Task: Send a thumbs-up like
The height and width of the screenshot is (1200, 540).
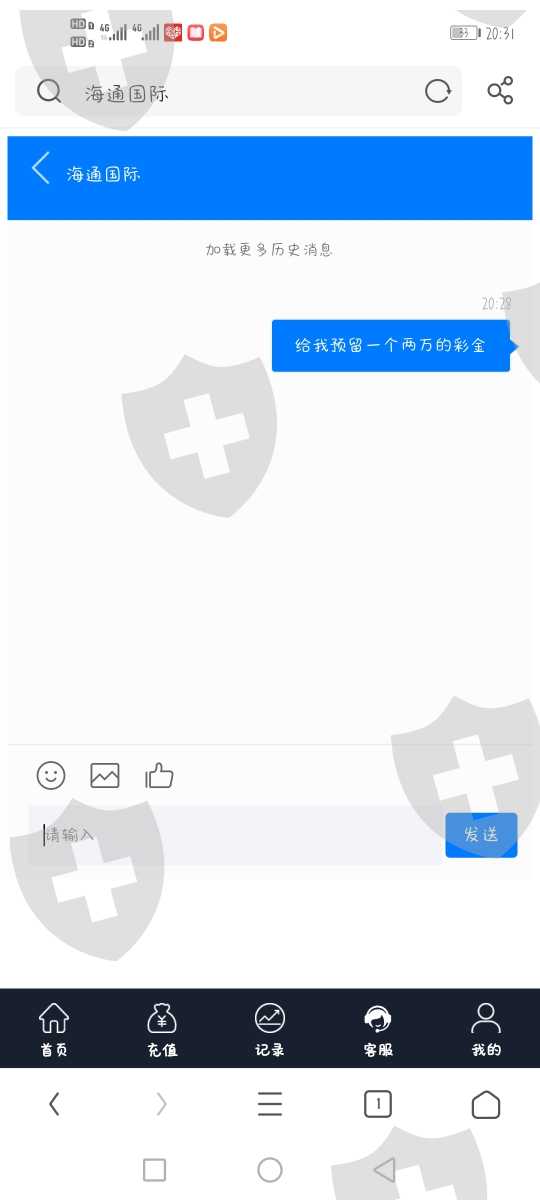Action: [x=160, y=775]
